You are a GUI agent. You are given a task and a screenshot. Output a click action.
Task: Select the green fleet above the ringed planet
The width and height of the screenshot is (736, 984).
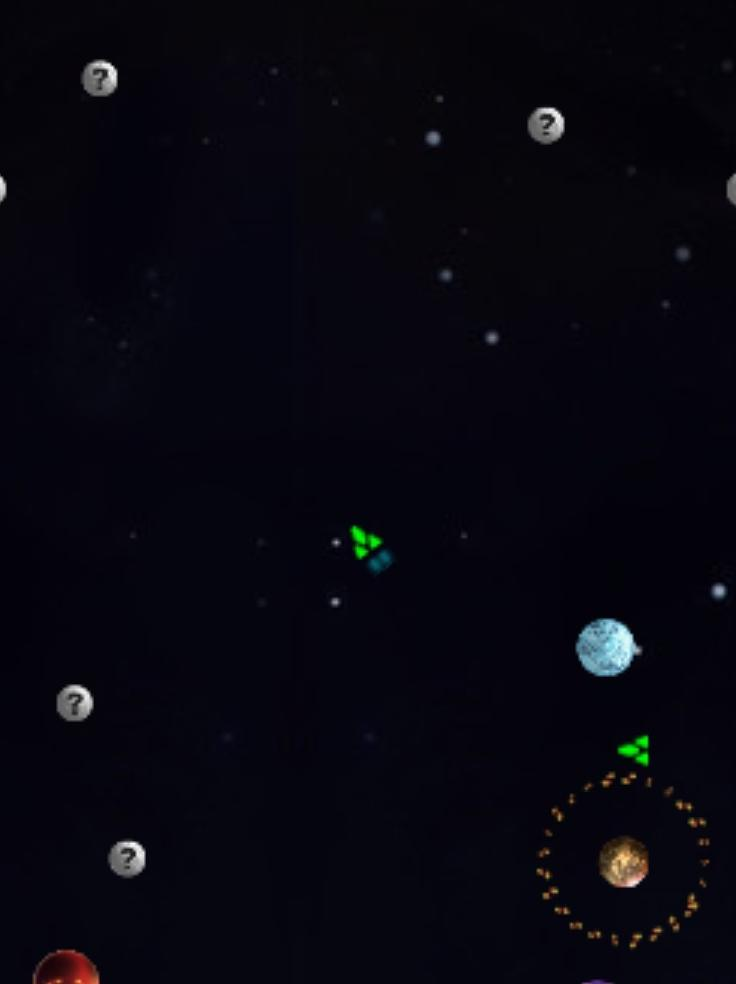(635, 750)
